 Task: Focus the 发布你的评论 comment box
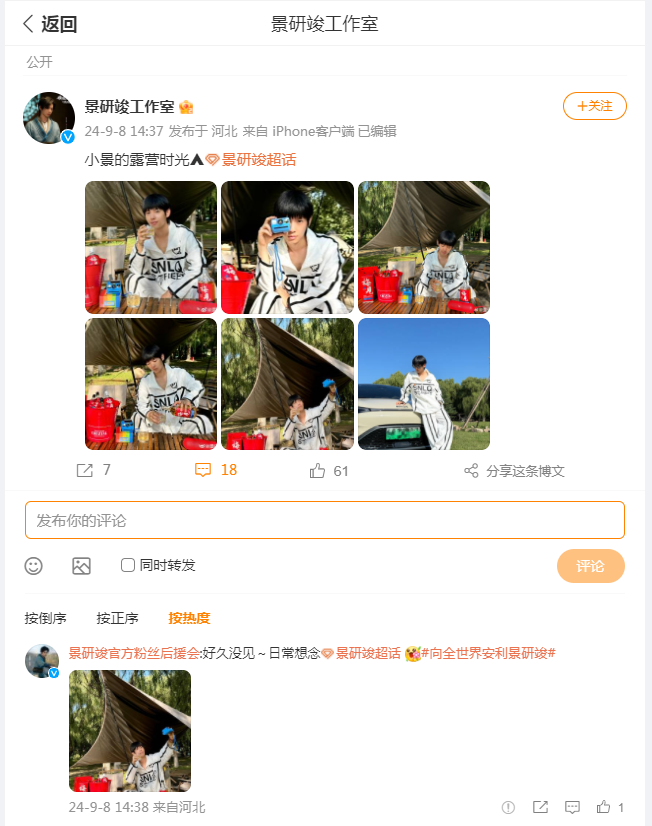pos(324,520)
